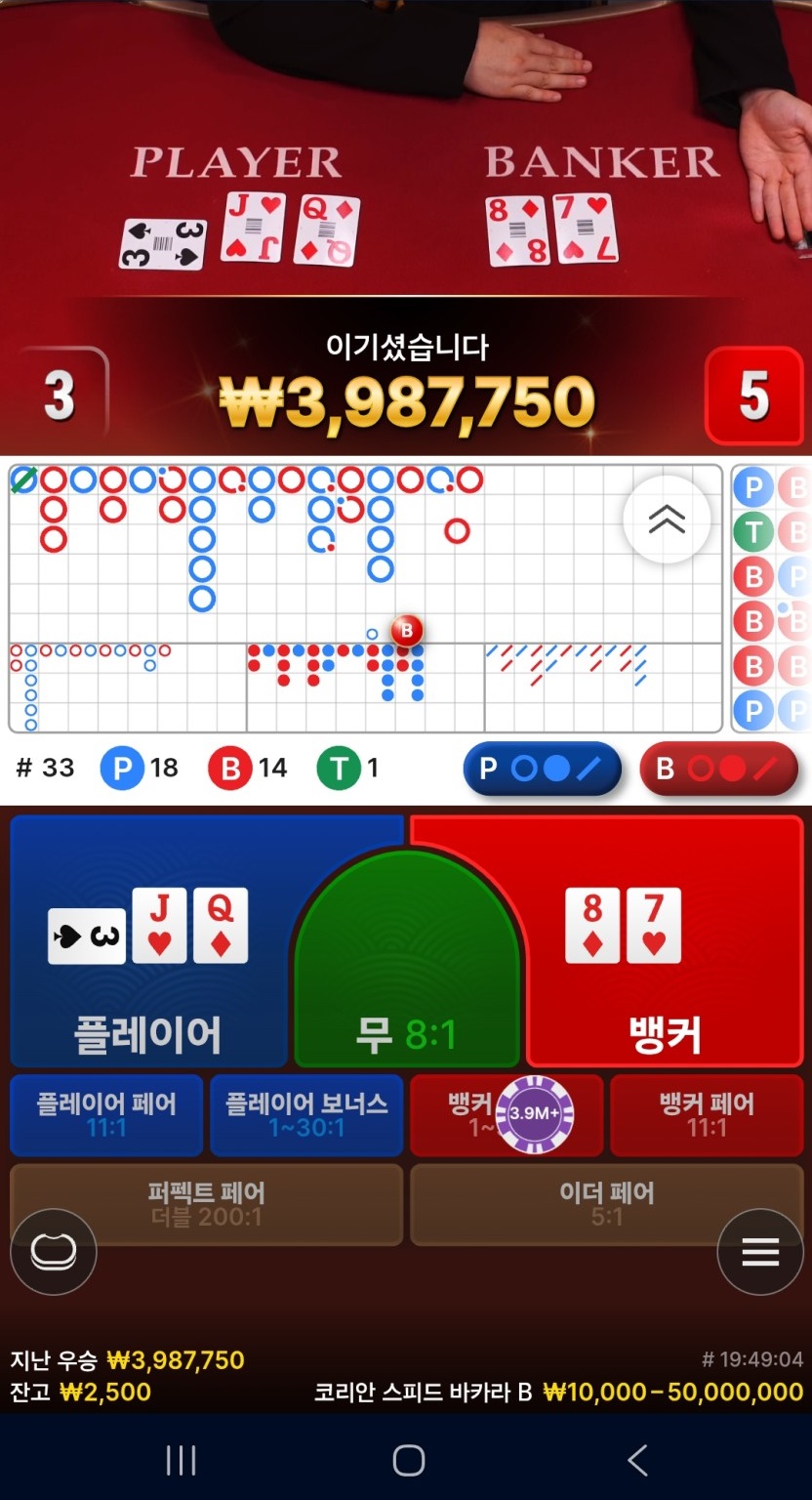This screenshot has width=812, height=1500.
Task: Choose 이더 페어 5:1 bet
Action: 605,1203
